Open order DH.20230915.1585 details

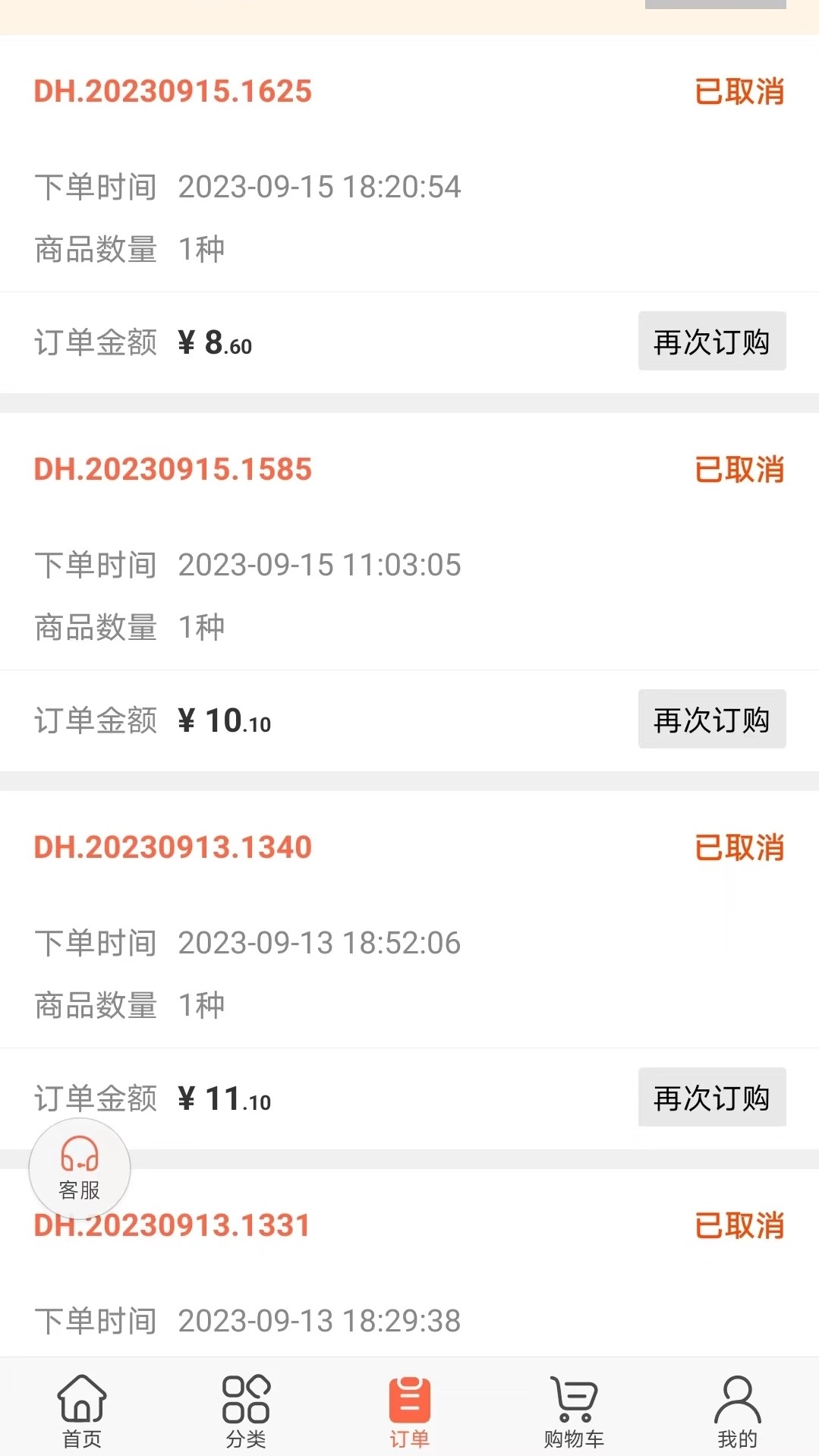coord(172,469)
